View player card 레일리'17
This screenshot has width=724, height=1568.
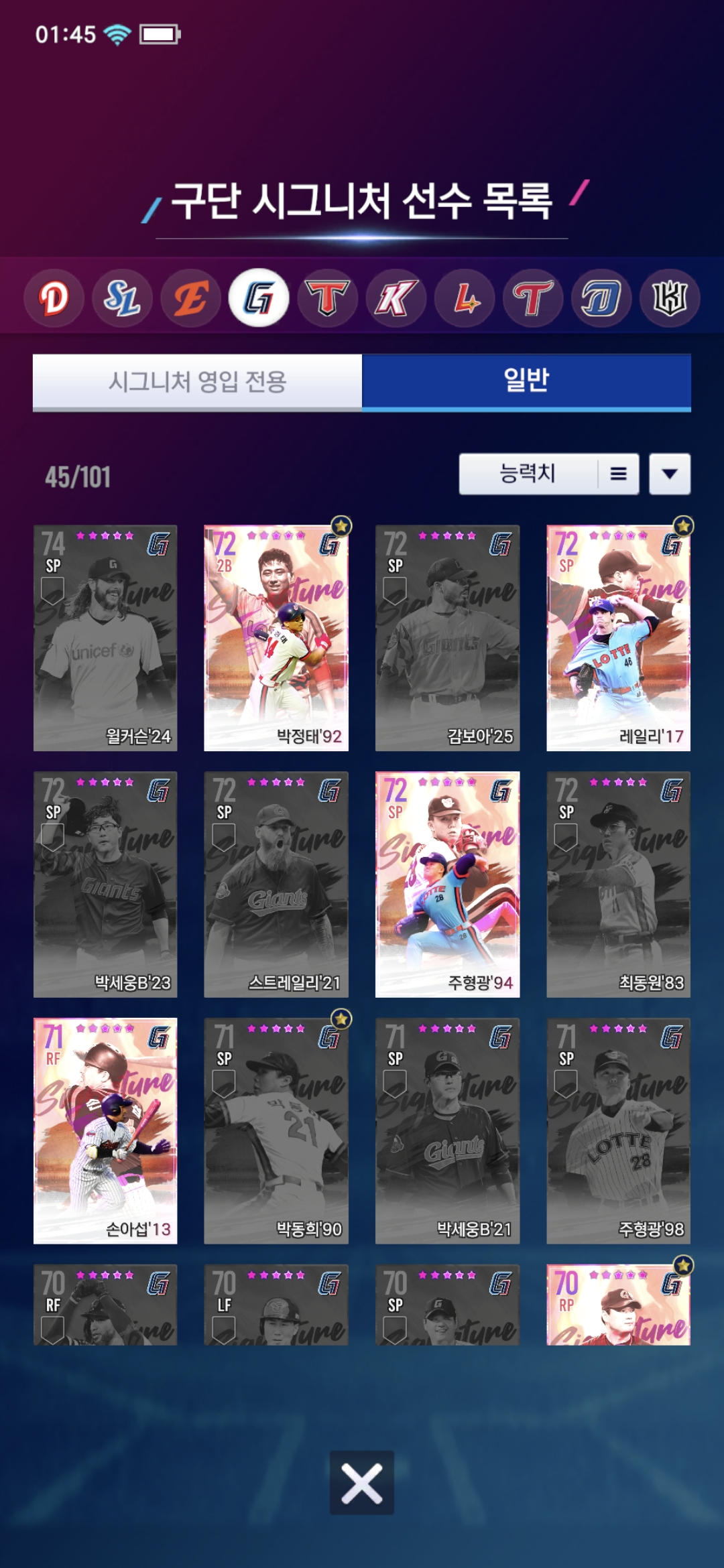tap(618, 638)
